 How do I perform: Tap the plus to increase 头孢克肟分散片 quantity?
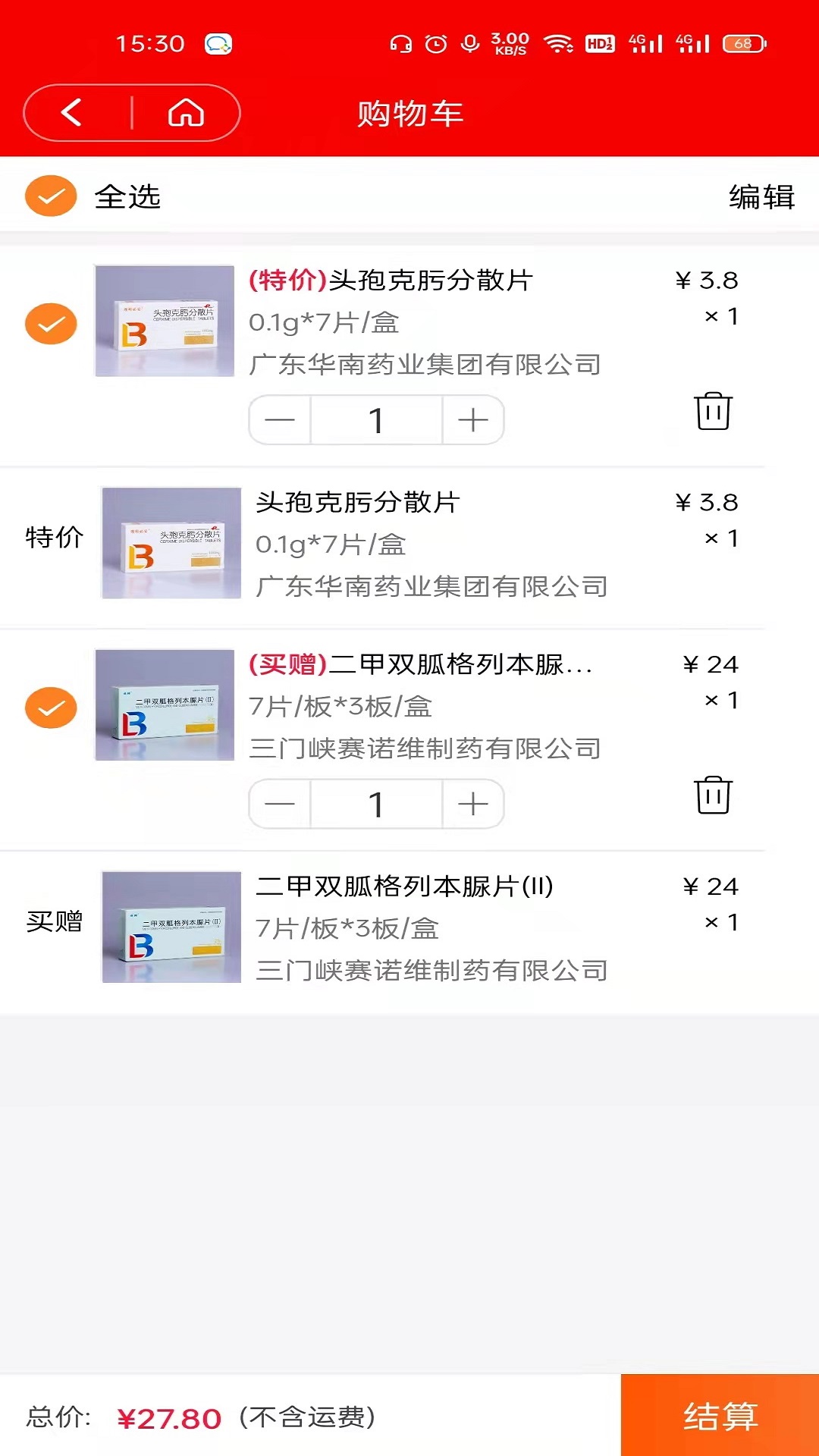pyautogui.click(x=472, y=420)
